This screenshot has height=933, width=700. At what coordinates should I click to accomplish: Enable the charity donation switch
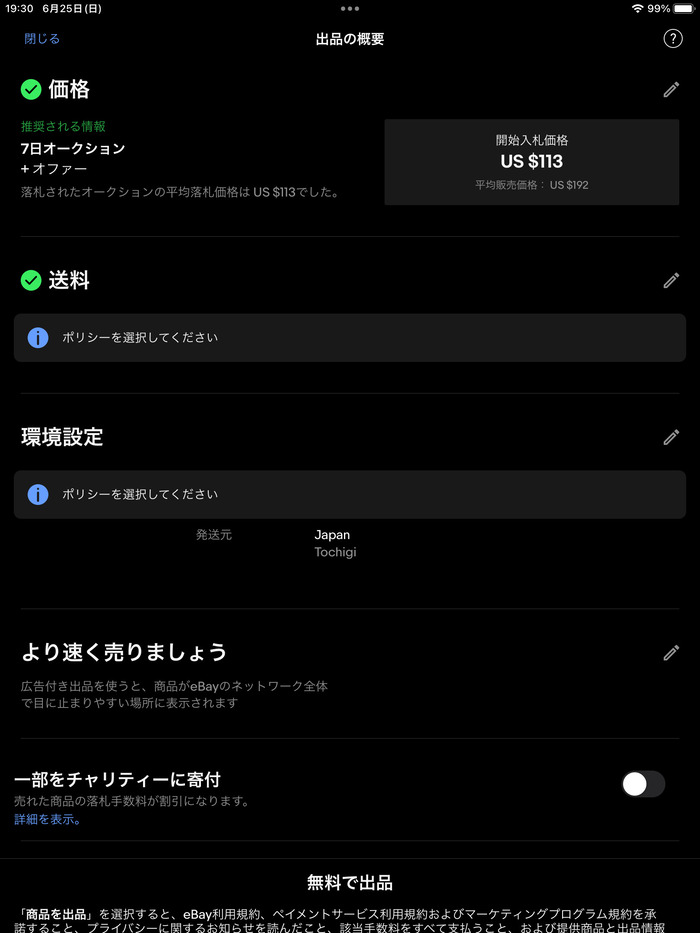pos(643,784)
